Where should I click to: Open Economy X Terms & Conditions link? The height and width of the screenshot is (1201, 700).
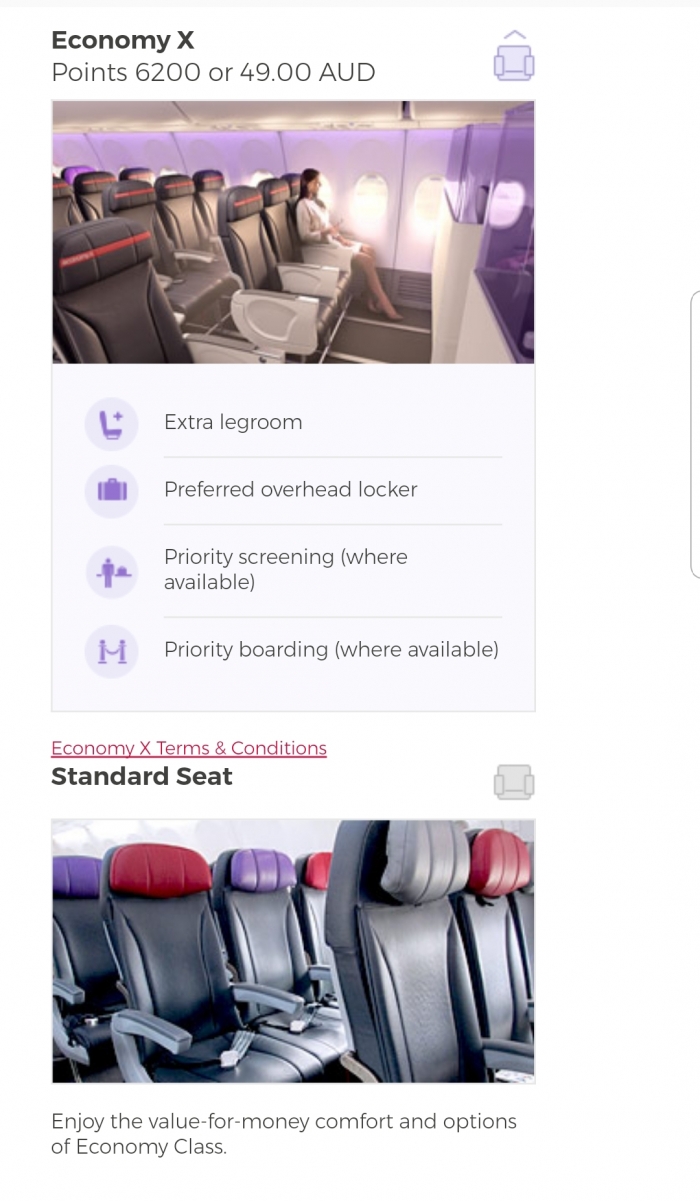tap(189, 748)
